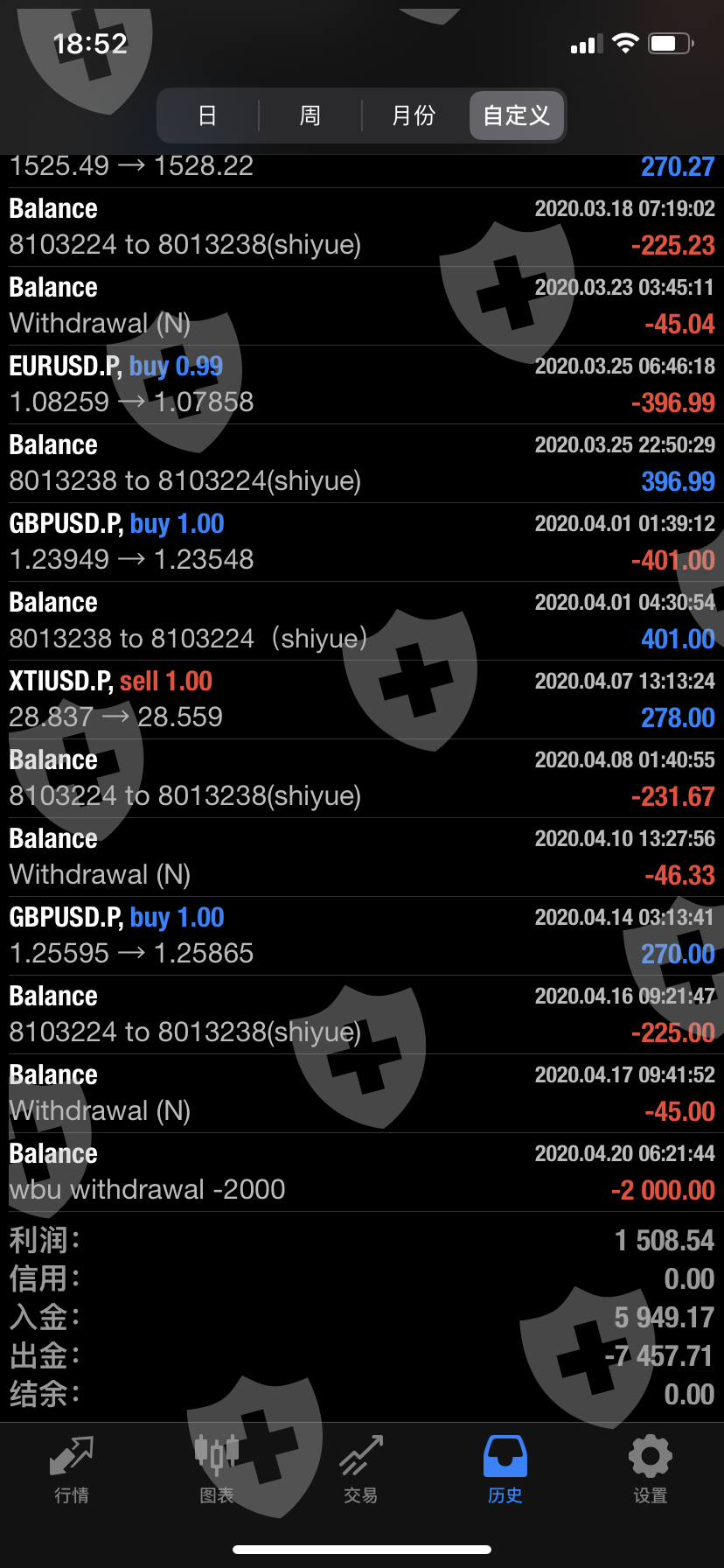Screen dimensions: 724x1568
Task: Open the 历史 history tab
Action: 505,1469
